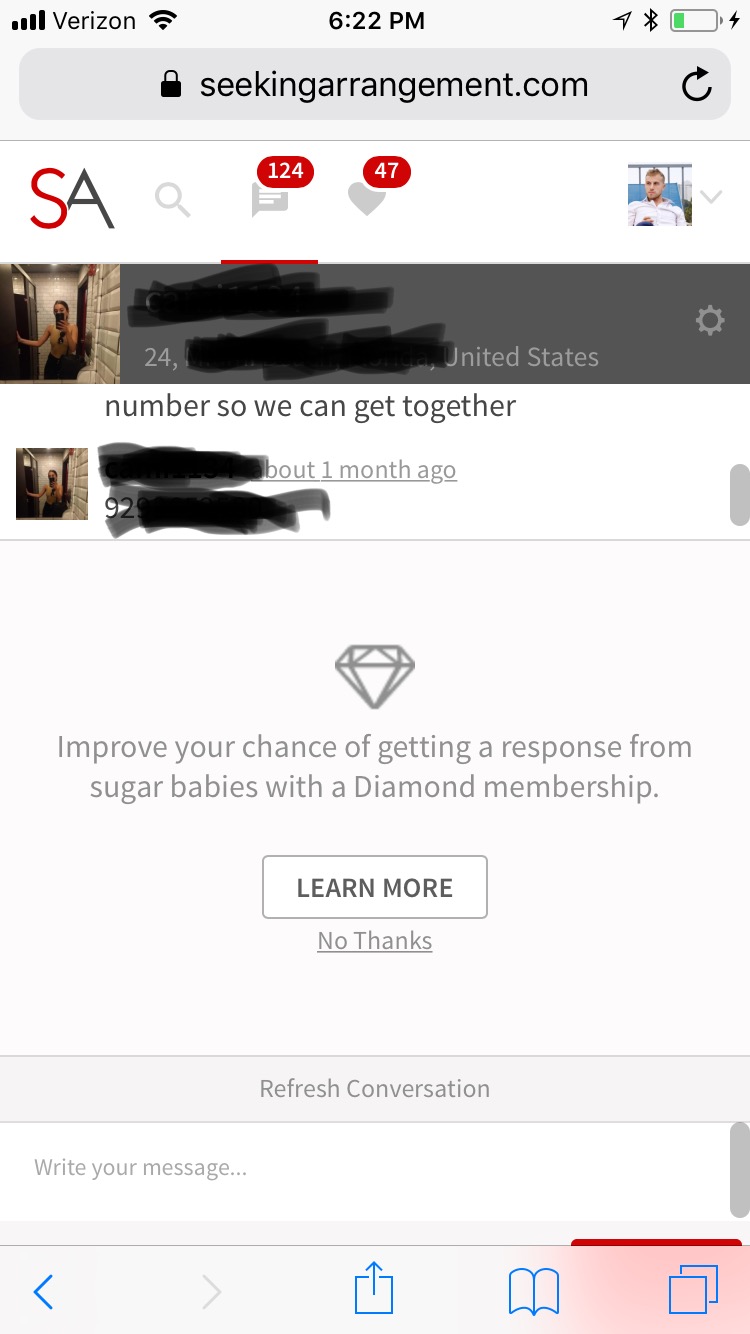750x1334 pixels.
Task: Open Safari bookmarks
Action: point(533,1292)
